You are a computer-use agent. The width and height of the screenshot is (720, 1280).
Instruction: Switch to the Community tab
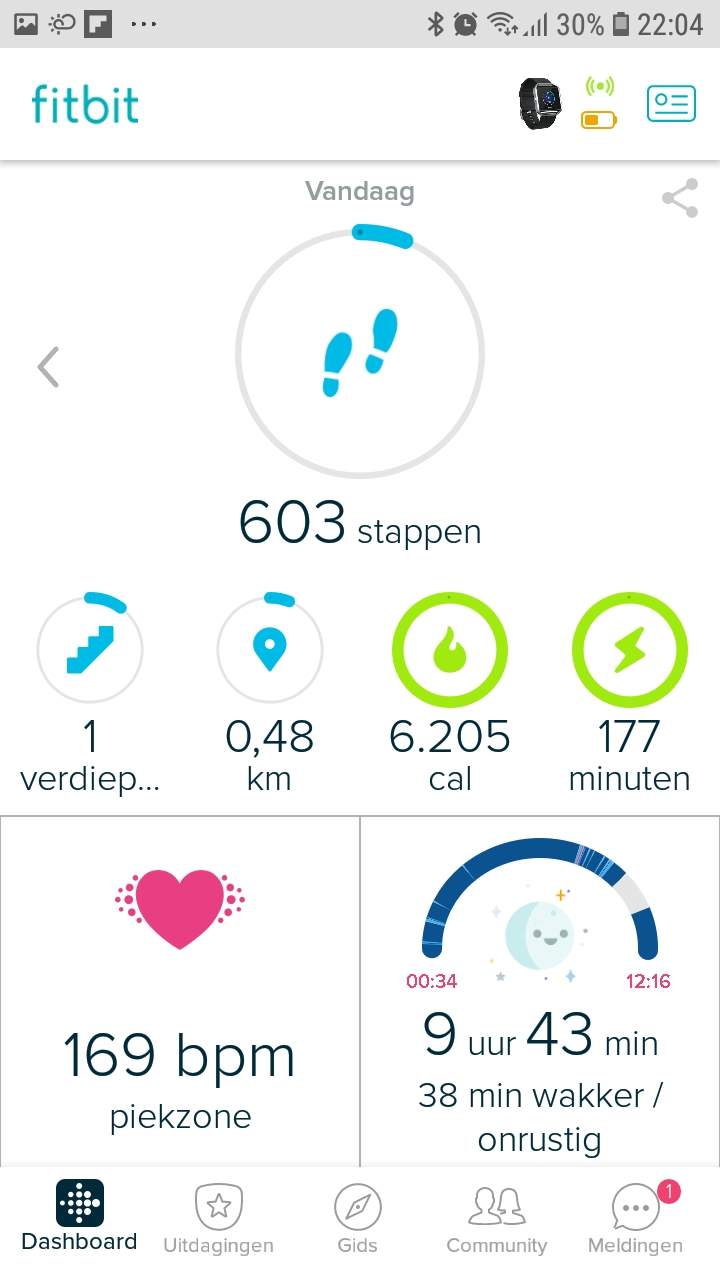[497, 1219]
